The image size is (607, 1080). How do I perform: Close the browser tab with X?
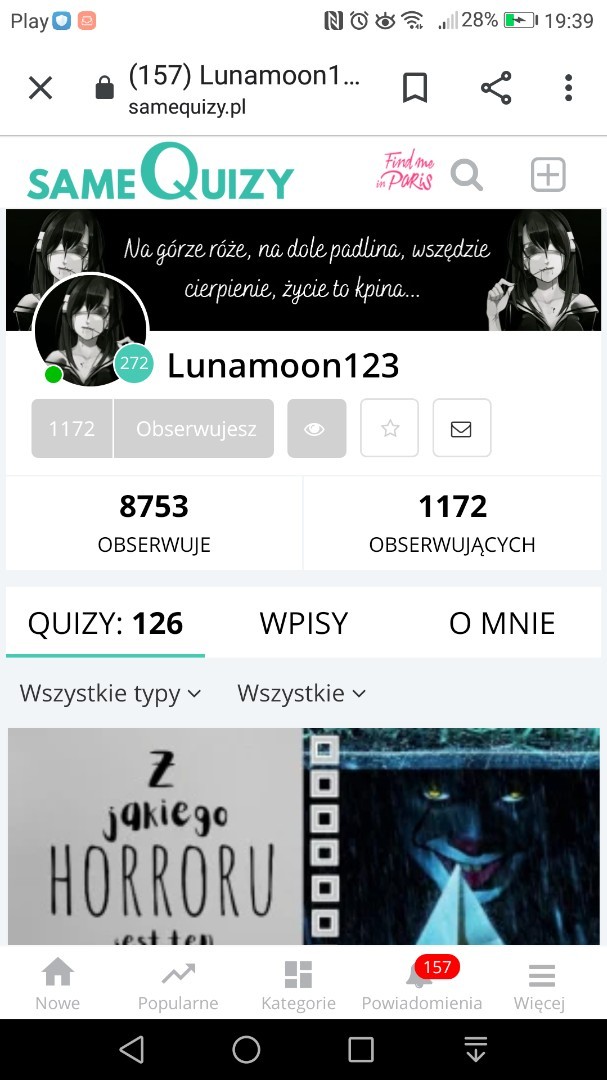(40, 88)
